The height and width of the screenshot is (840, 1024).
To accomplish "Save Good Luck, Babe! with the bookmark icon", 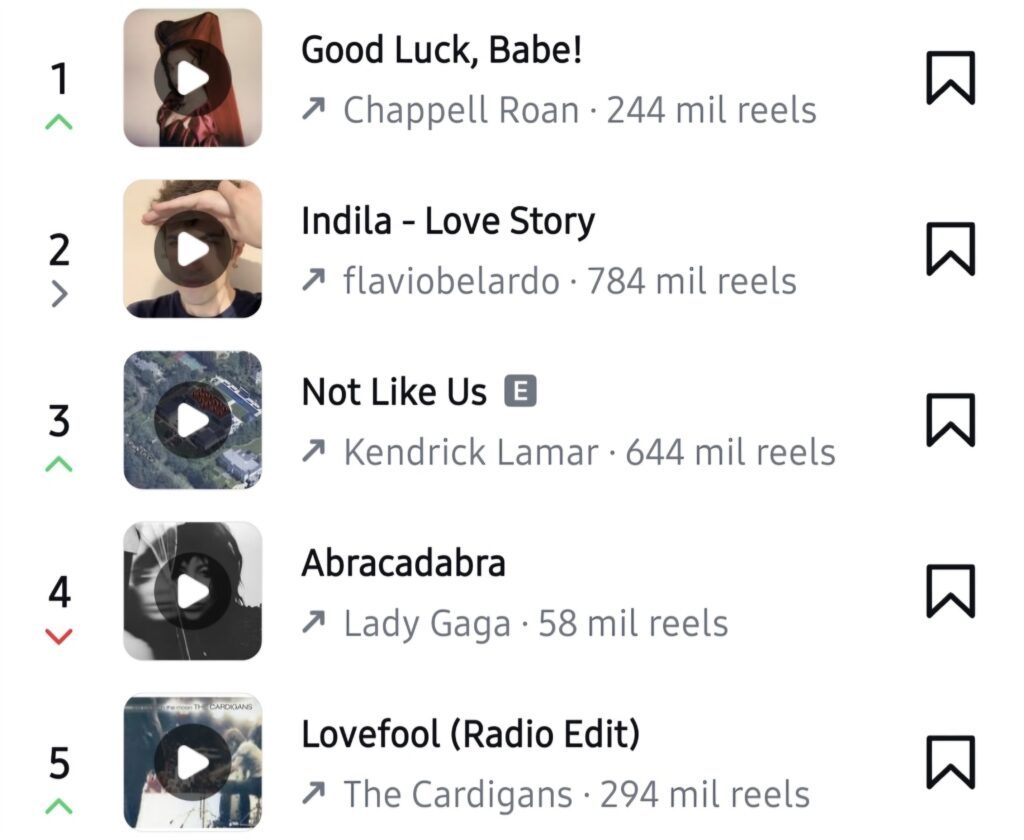I will [x=949, y=79].
